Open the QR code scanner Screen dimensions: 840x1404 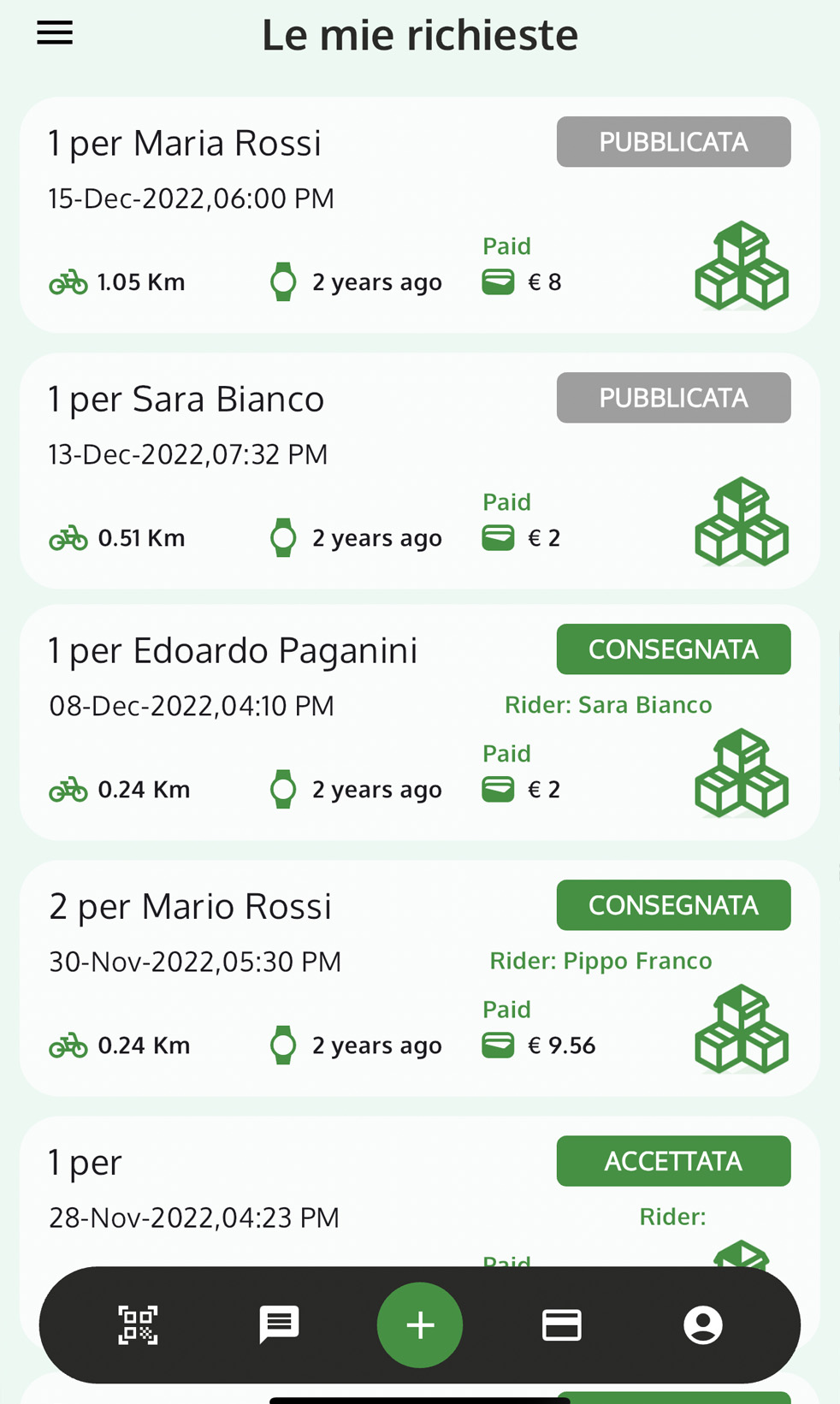click(x=138, y=1324)
